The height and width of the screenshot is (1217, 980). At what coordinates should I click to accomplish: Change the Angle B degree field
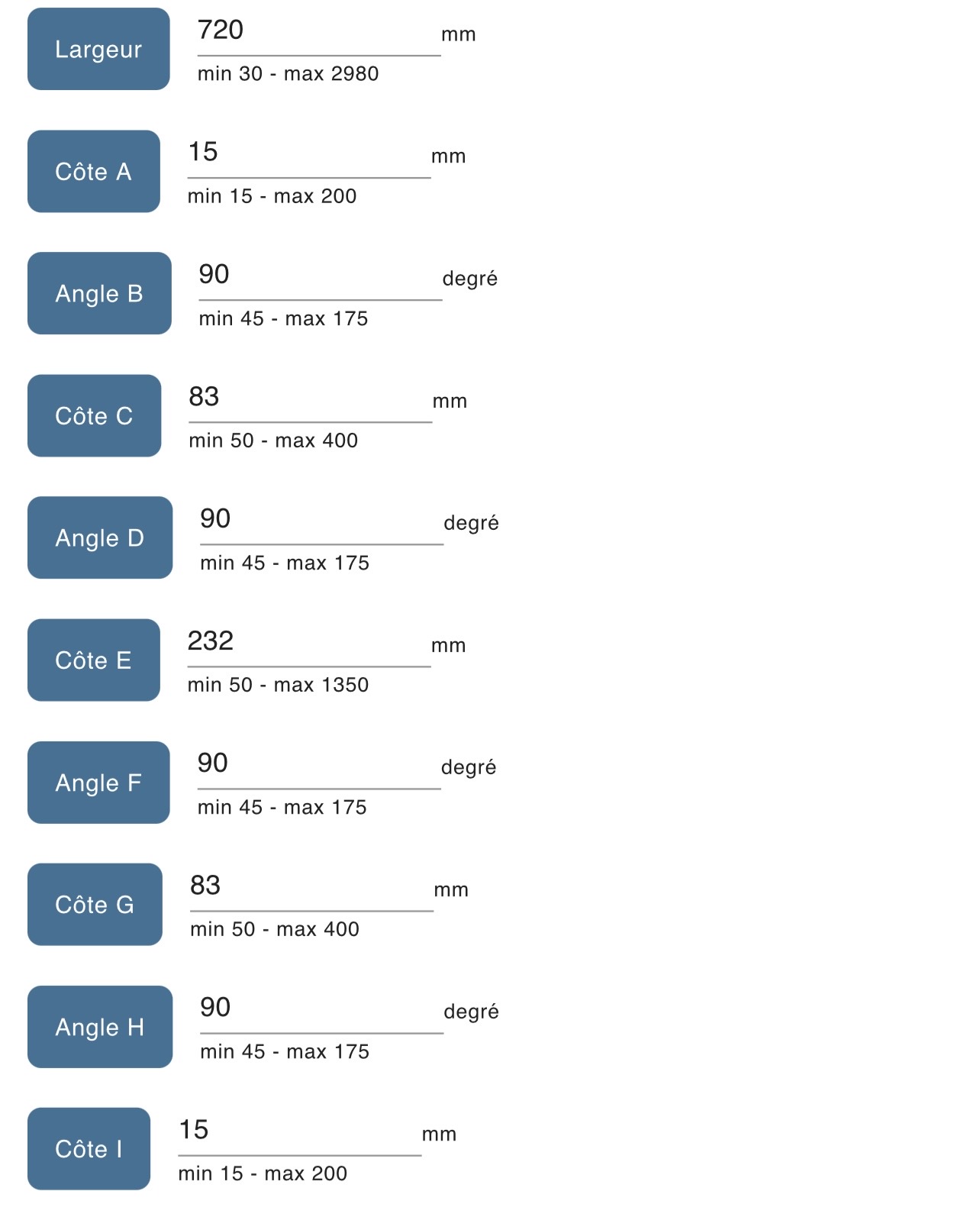point(320,276)
